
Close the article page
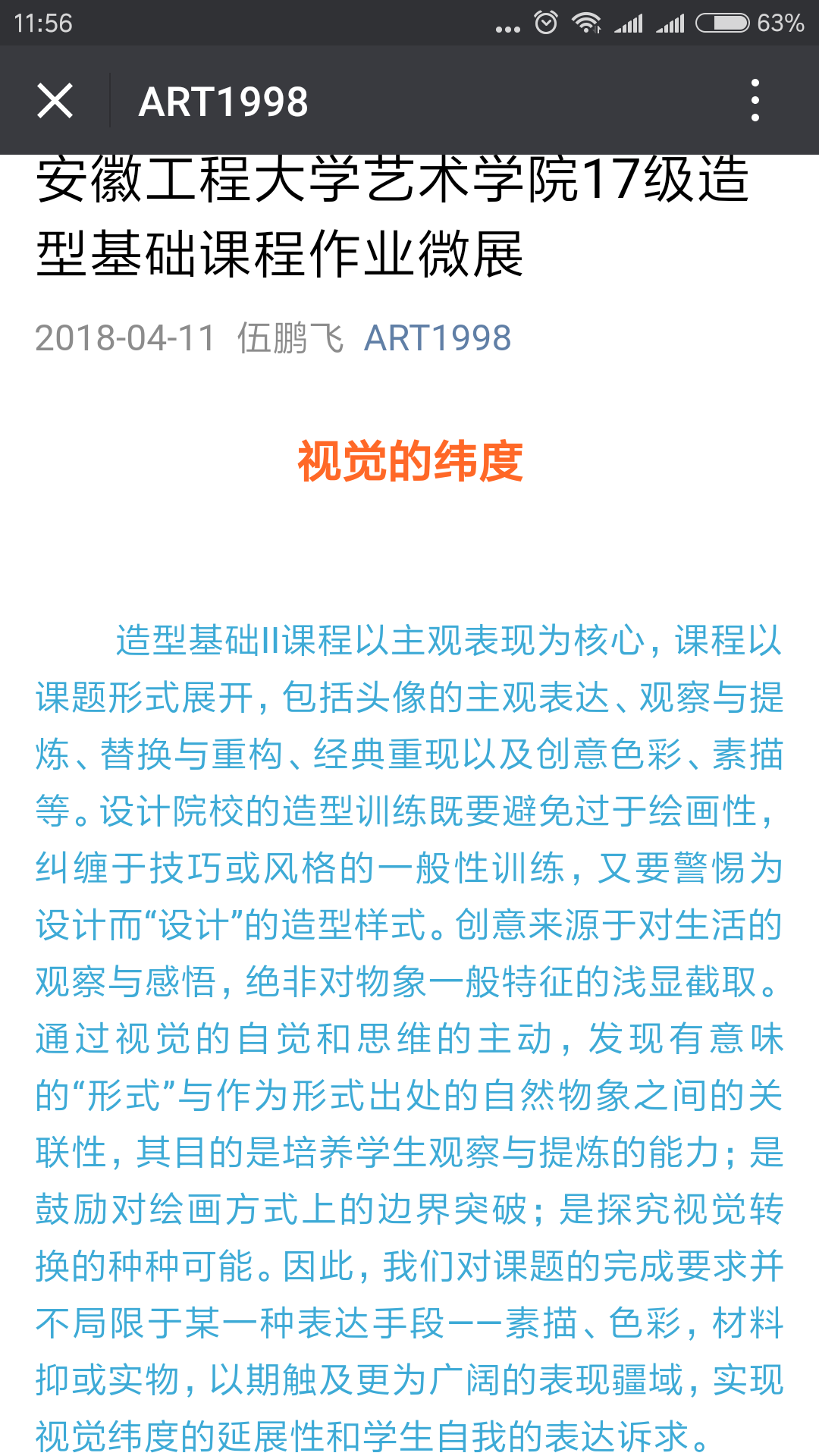55,101
